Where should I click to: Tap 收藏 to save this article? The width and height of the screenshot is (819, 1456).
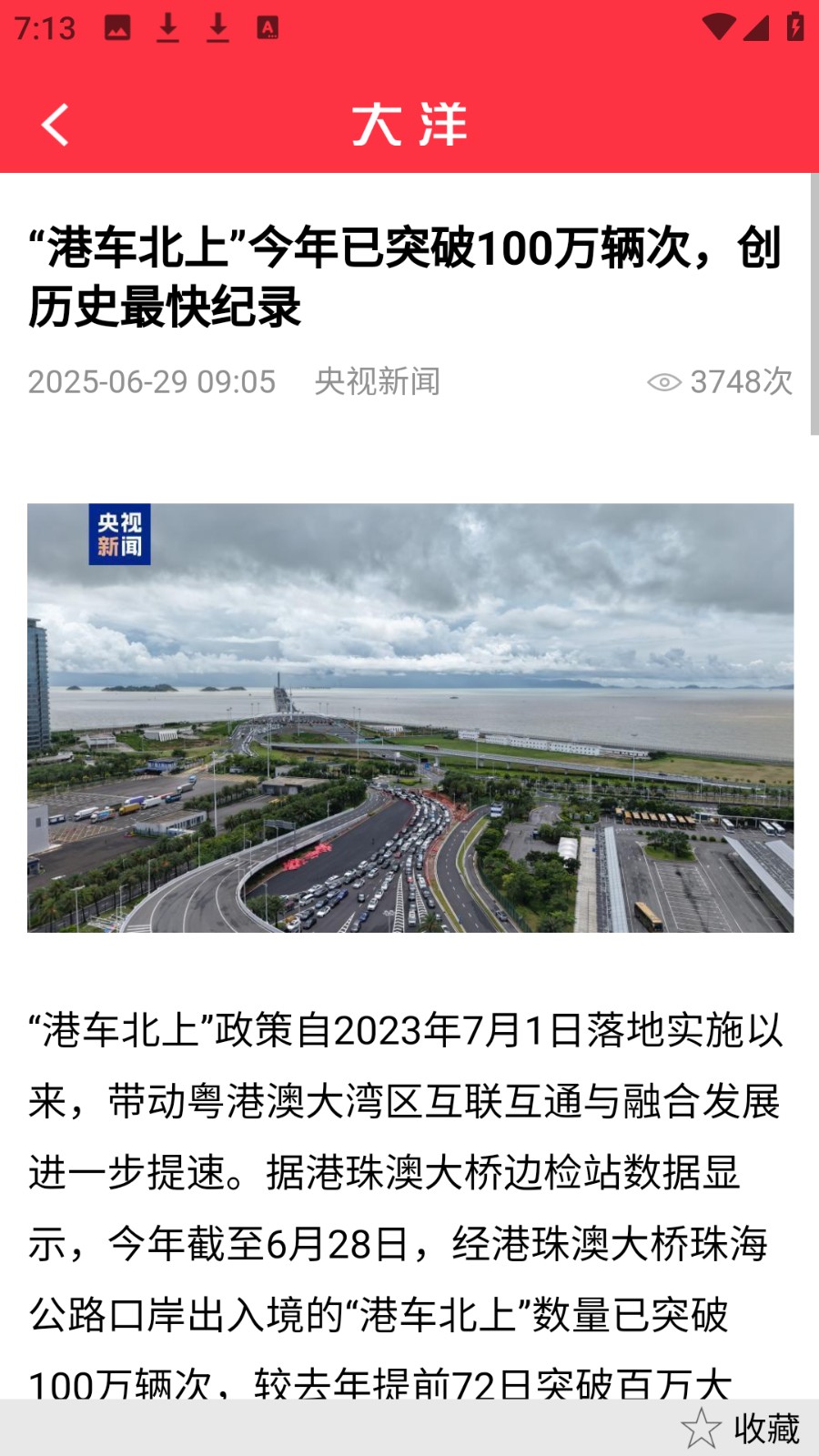tap(742, 1428)
